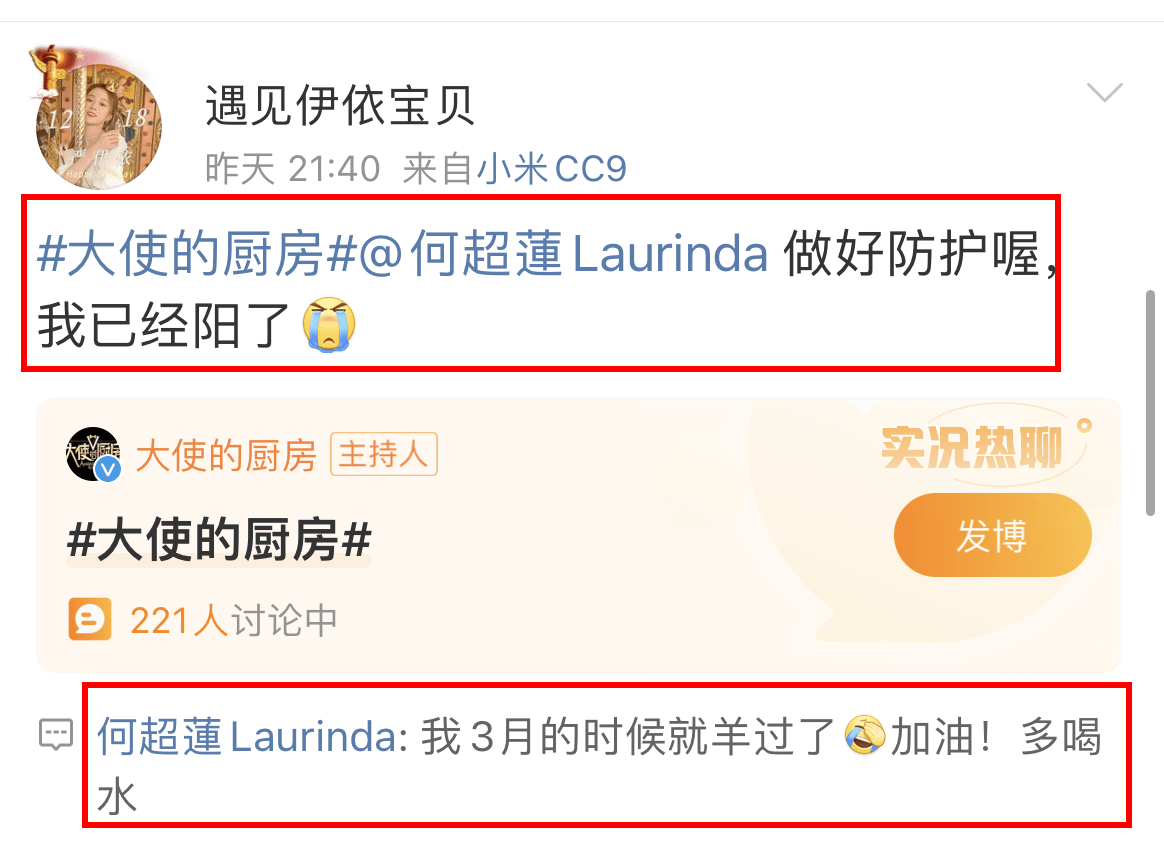1164x848 pixels.
Task: Open the 遇见伊依宝贝 username
Action: 340,105
